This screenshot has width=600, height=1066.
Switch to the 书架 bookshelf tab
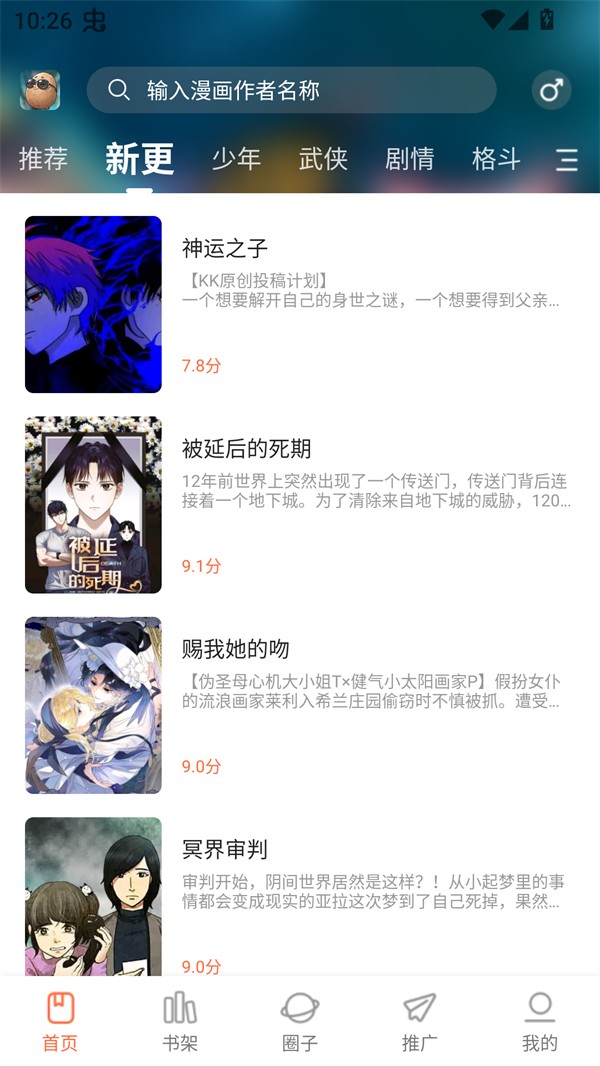pyautogui.click(x=180, y=1022)
